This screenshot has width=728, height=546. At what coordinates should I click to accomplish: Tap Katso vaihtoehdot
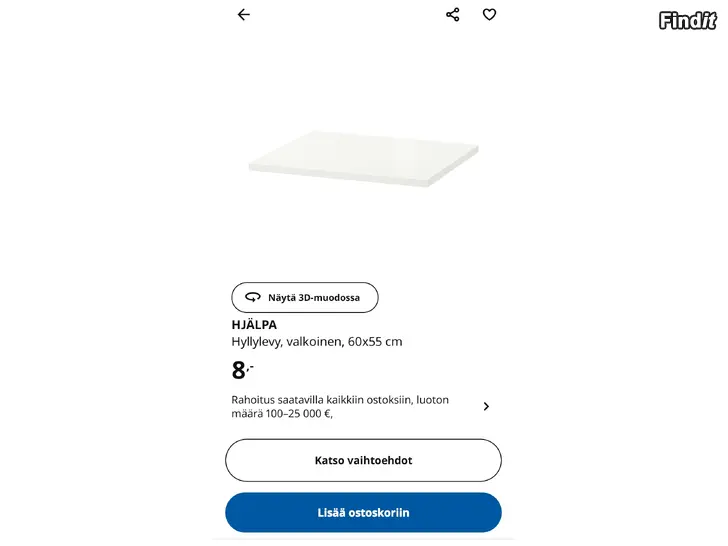(363, 461)
